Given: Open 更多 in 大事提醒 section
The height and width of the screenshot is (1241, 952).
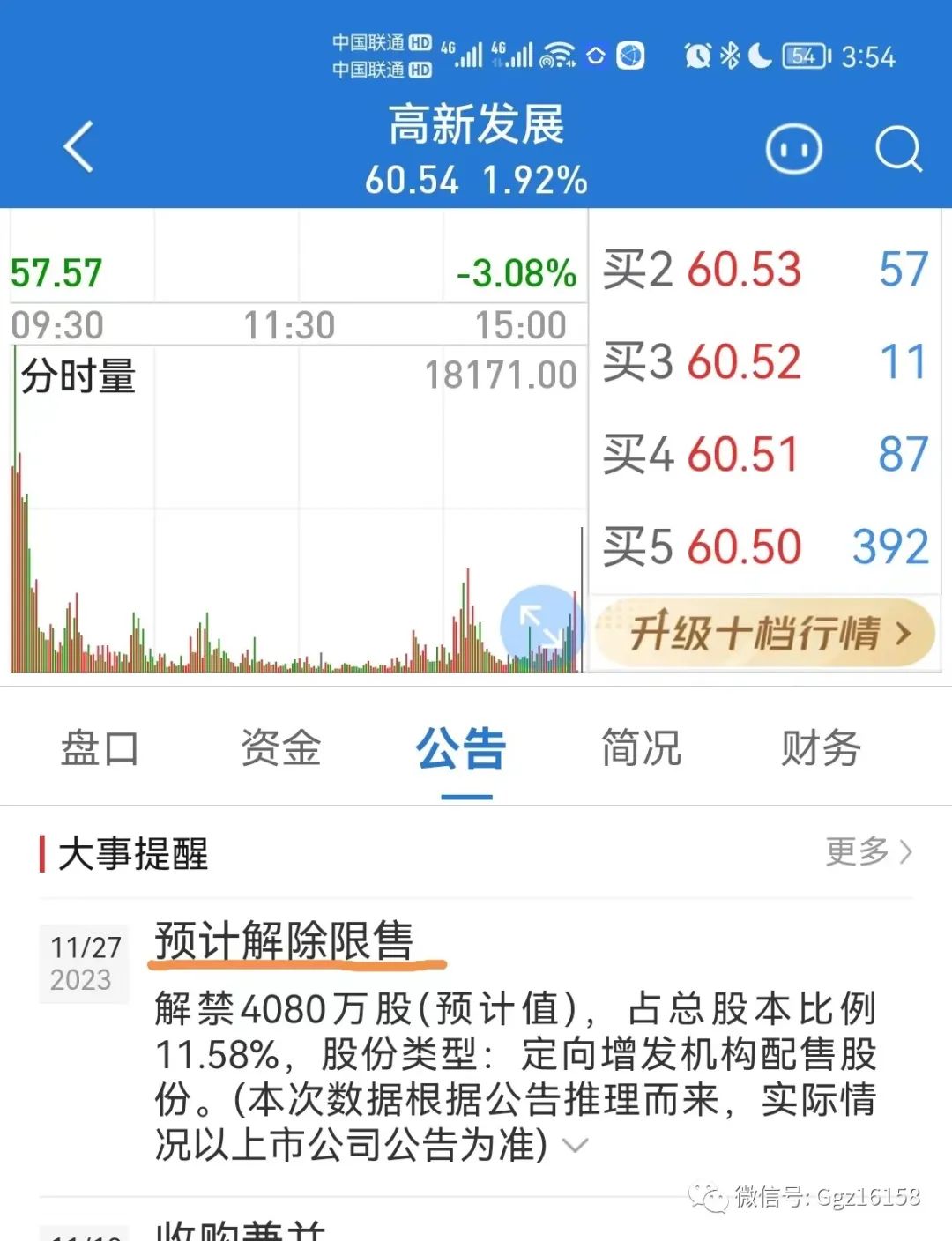Looking at the screenshot, I should (868, 851).
